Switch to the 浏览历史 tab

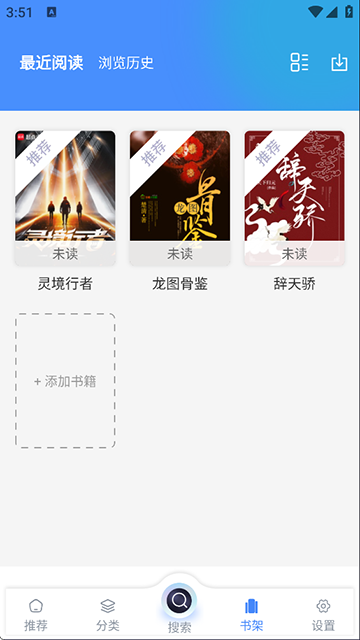[126, 63]
